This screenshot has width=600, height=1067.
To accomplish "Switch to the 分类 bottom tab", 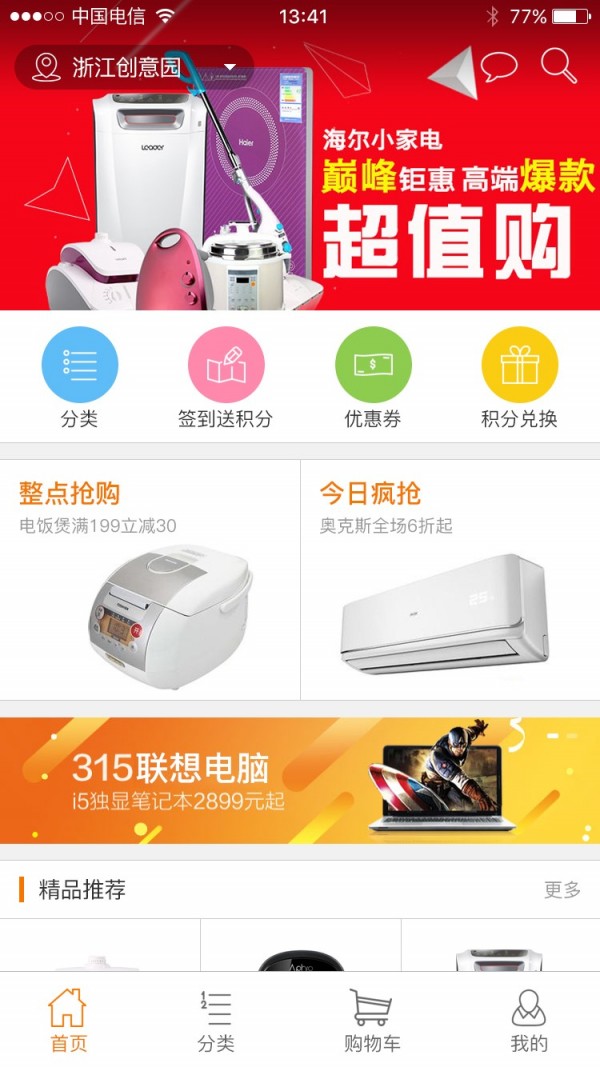I will pyautogui.click(x=216, y=1020).
